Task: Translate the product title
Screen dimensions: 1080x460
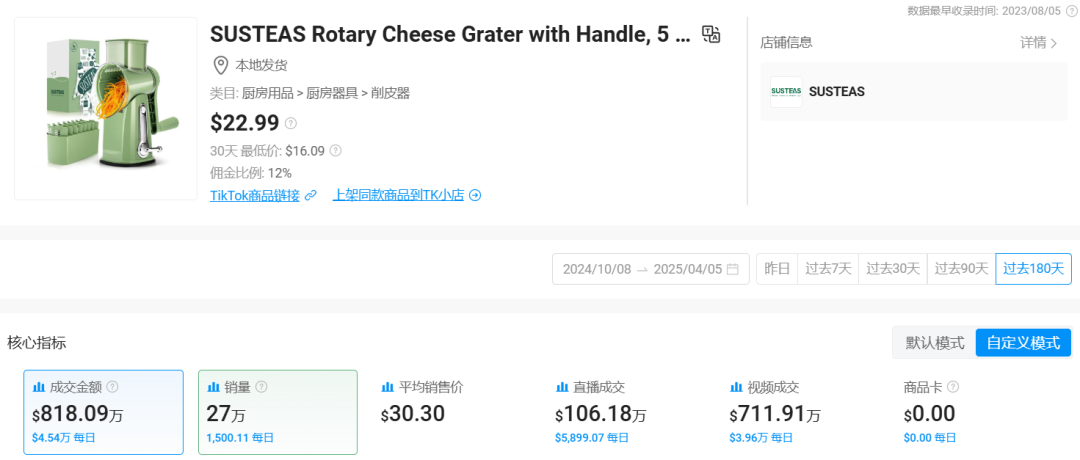Action: (x=711, y=34)
